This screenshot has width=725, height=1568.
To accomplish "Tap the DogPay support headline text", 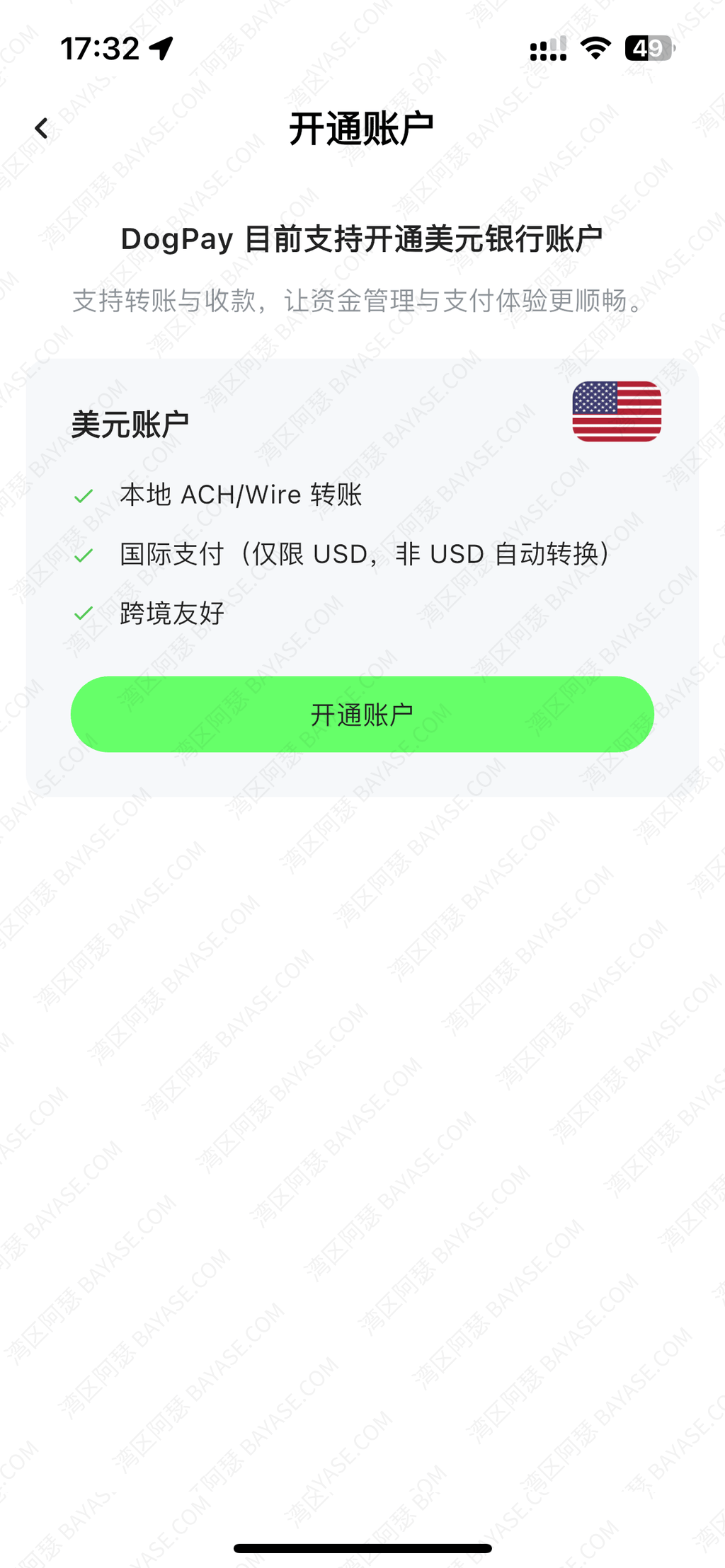I will click(x=362, y=238).
